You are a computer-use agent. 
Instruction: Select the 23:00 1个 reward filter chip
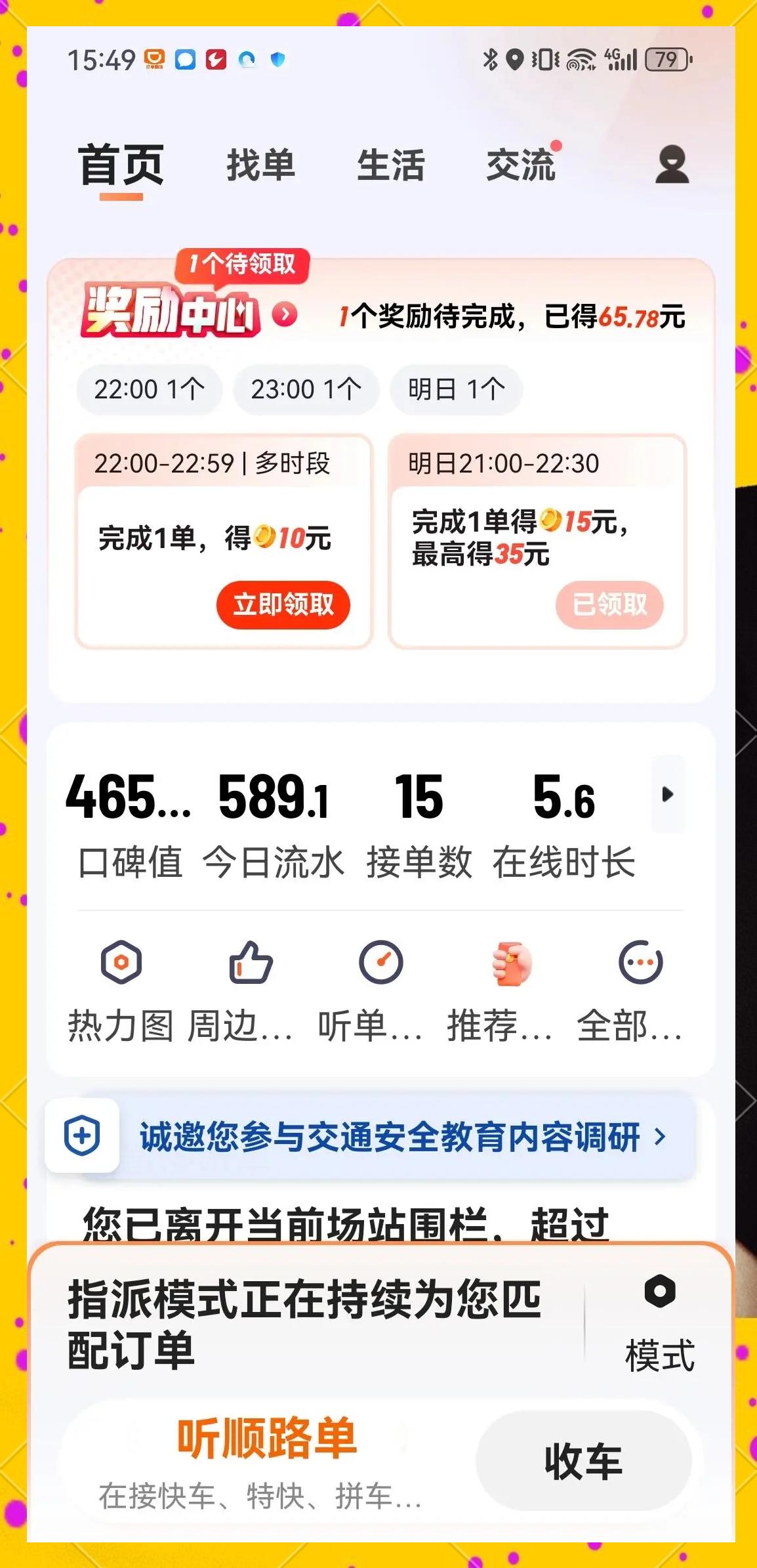click(x=306, y=389)
